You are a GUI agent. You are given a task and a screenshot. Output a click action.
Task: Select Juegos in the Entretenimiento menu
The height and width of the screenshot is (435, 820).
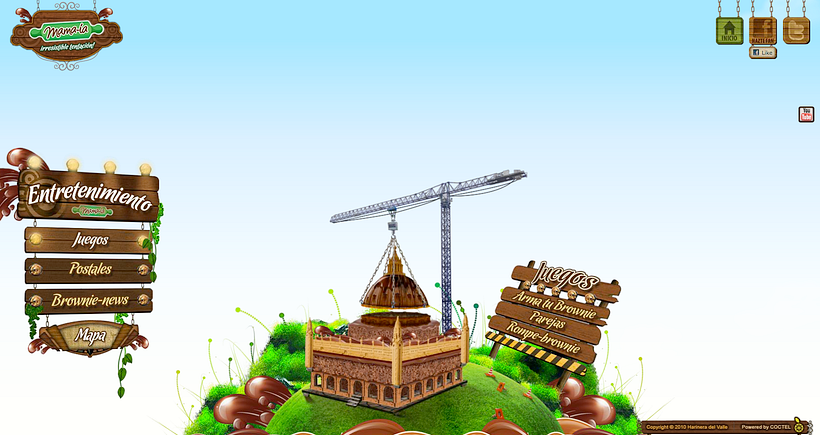tap(89, 240)
